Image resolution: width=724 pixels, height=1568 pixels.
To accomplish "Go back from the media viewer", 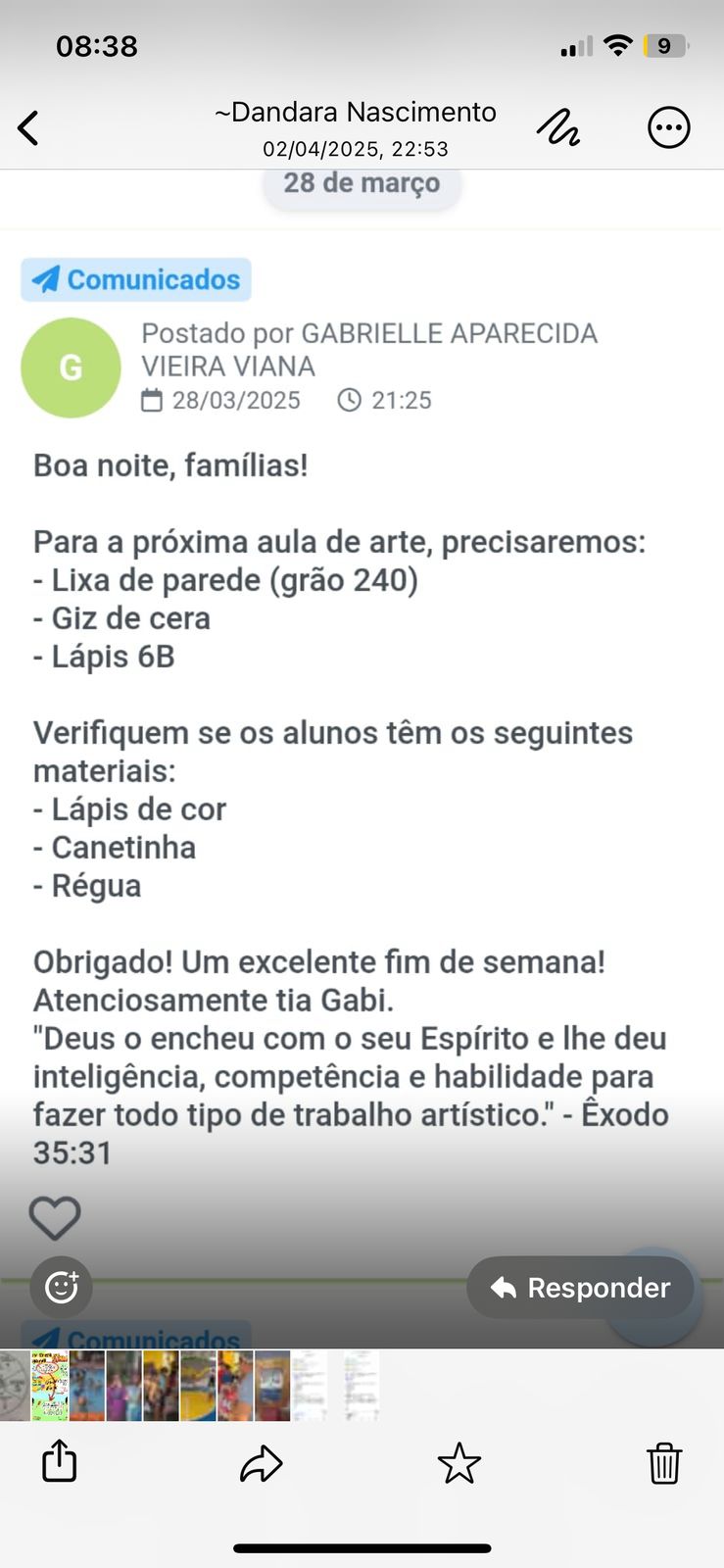I will coord(29,128).
